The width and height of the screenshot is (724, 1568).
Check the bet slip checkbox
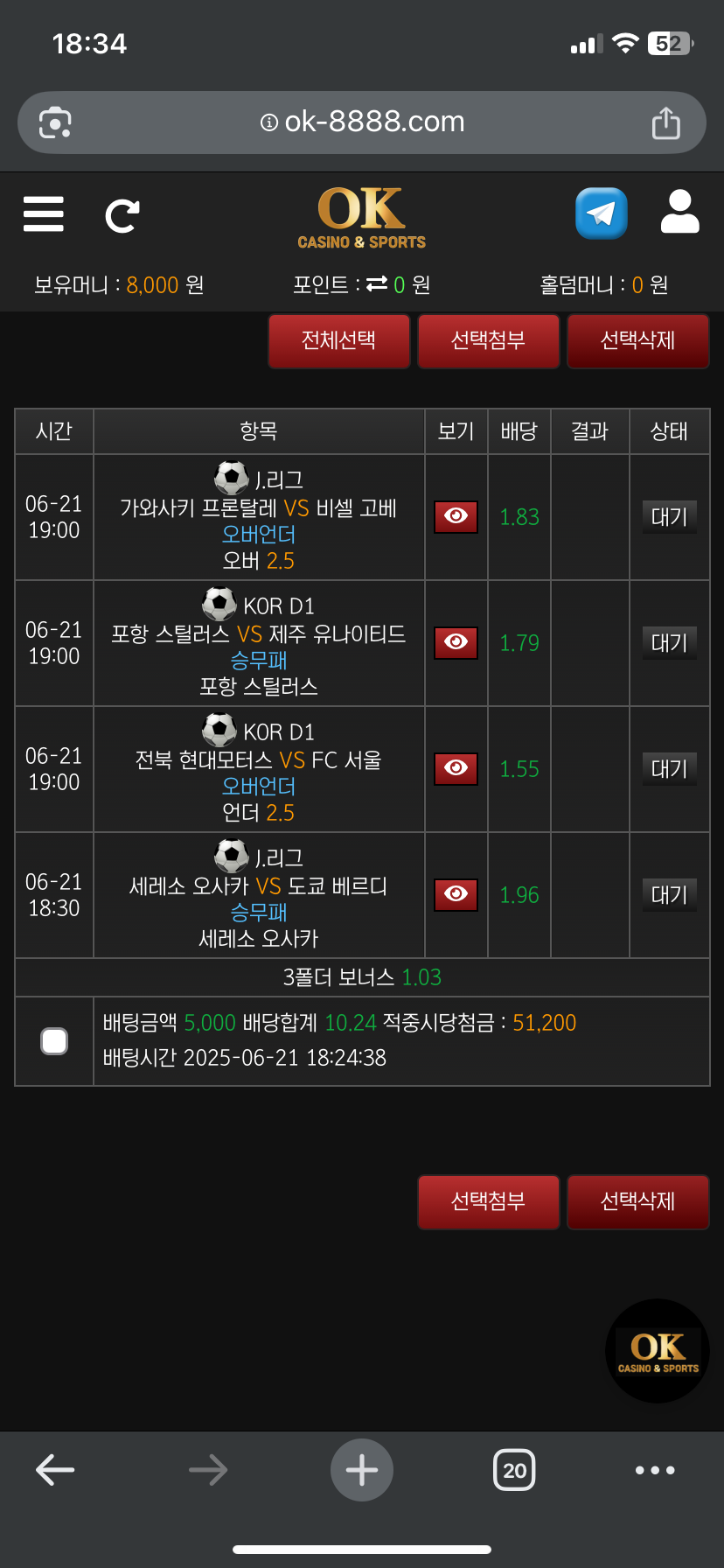54,1041
